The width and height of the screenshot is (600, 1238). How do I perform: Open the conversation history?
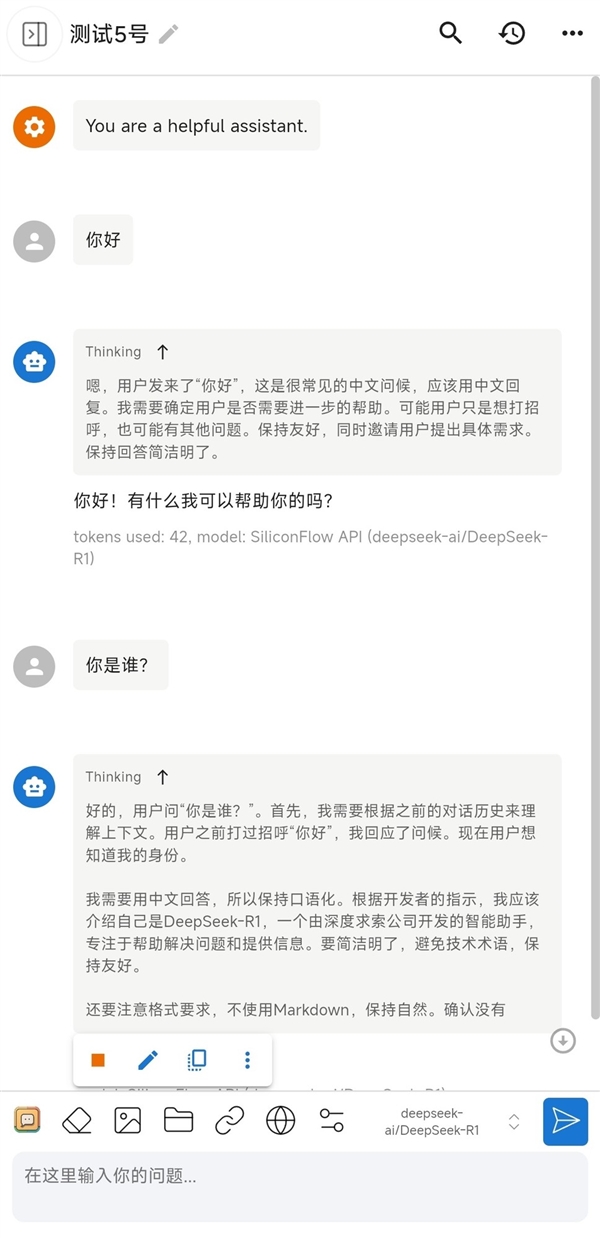coord(512,33)
